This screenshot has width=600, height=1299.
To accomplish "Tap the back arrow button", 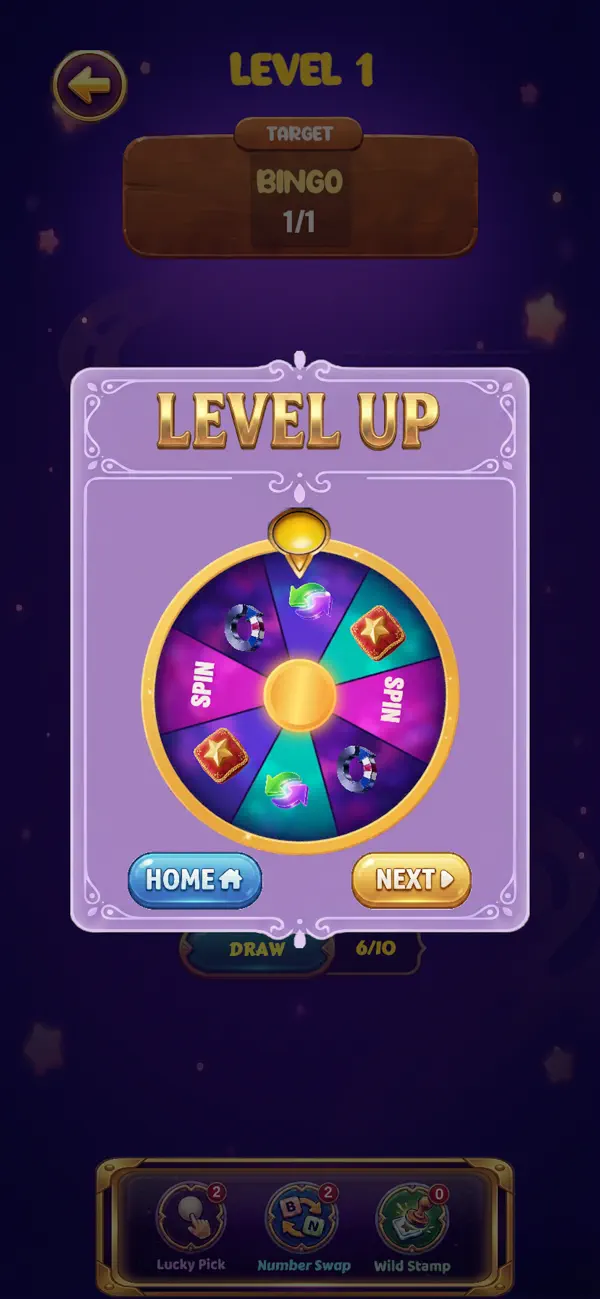I will (90, 85).
